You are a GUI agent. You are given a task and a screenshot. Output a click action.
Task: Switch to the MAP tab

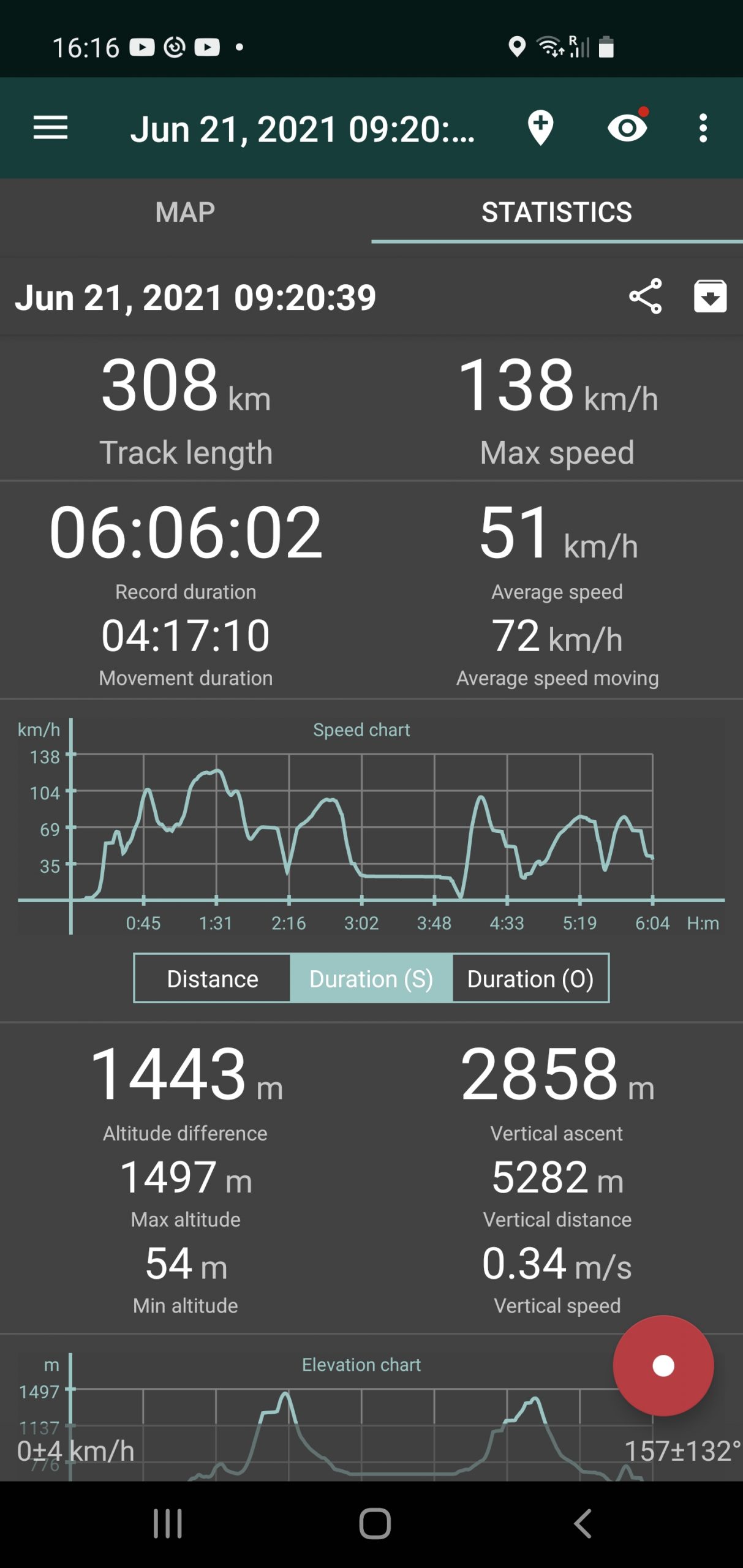[185, 212]
